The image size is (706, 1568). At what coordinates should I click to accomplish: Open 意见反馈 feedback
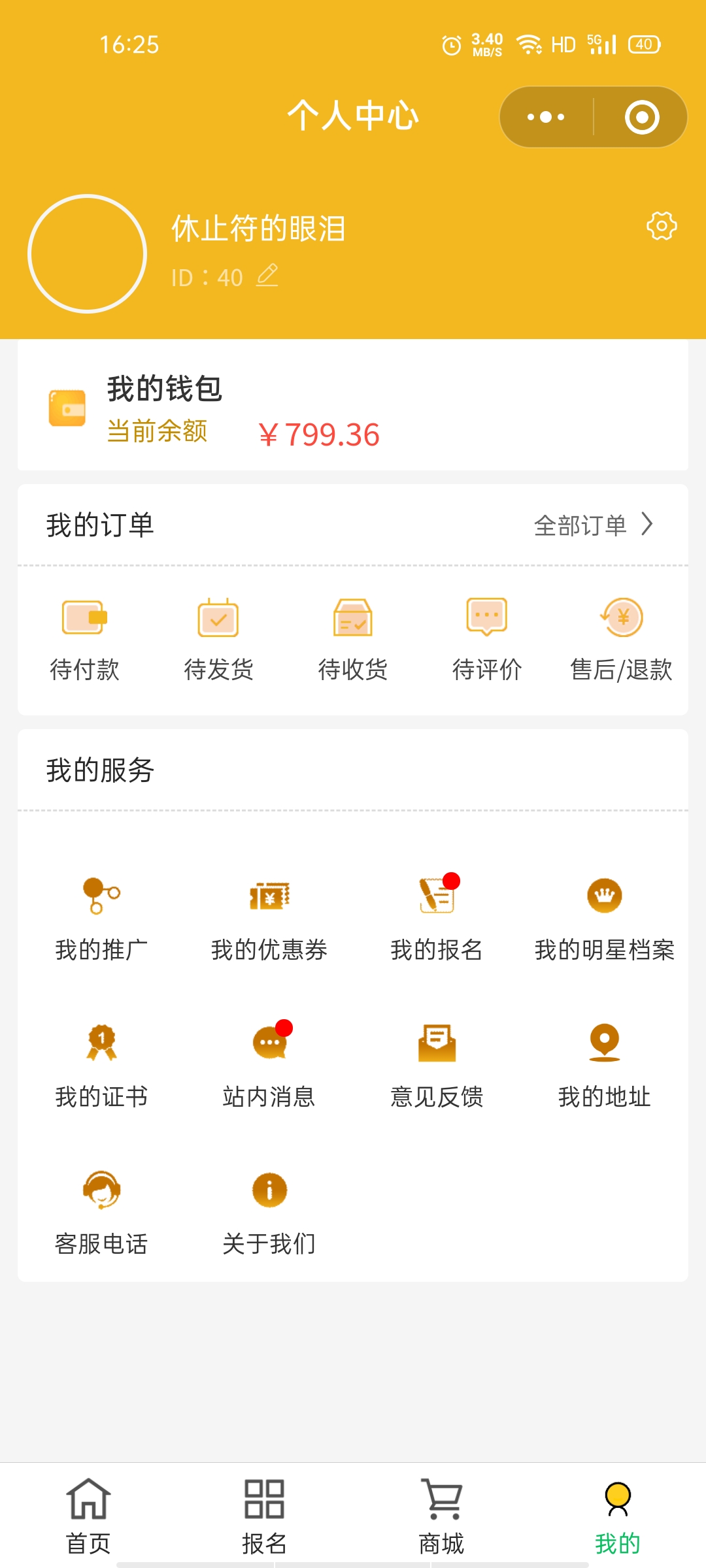click(437, 1066)
